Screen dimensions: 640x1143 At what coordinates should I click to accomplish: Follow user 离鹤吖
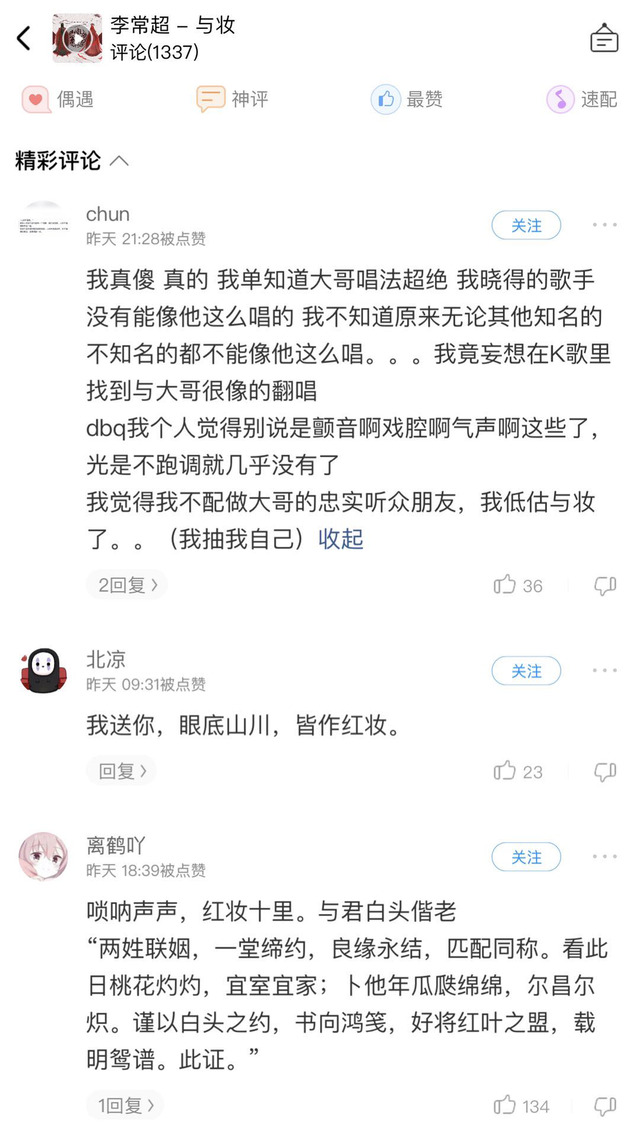526,857
